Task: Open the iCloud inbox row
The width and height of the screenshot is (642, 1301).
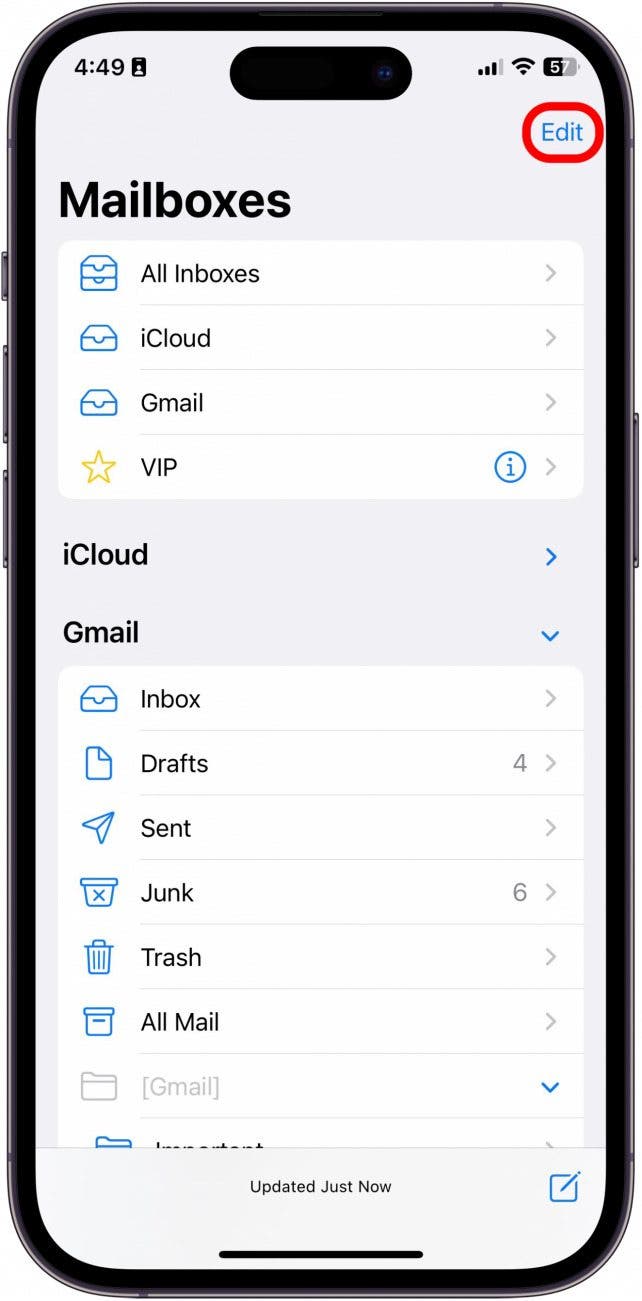Action: (x=320, y=338)
